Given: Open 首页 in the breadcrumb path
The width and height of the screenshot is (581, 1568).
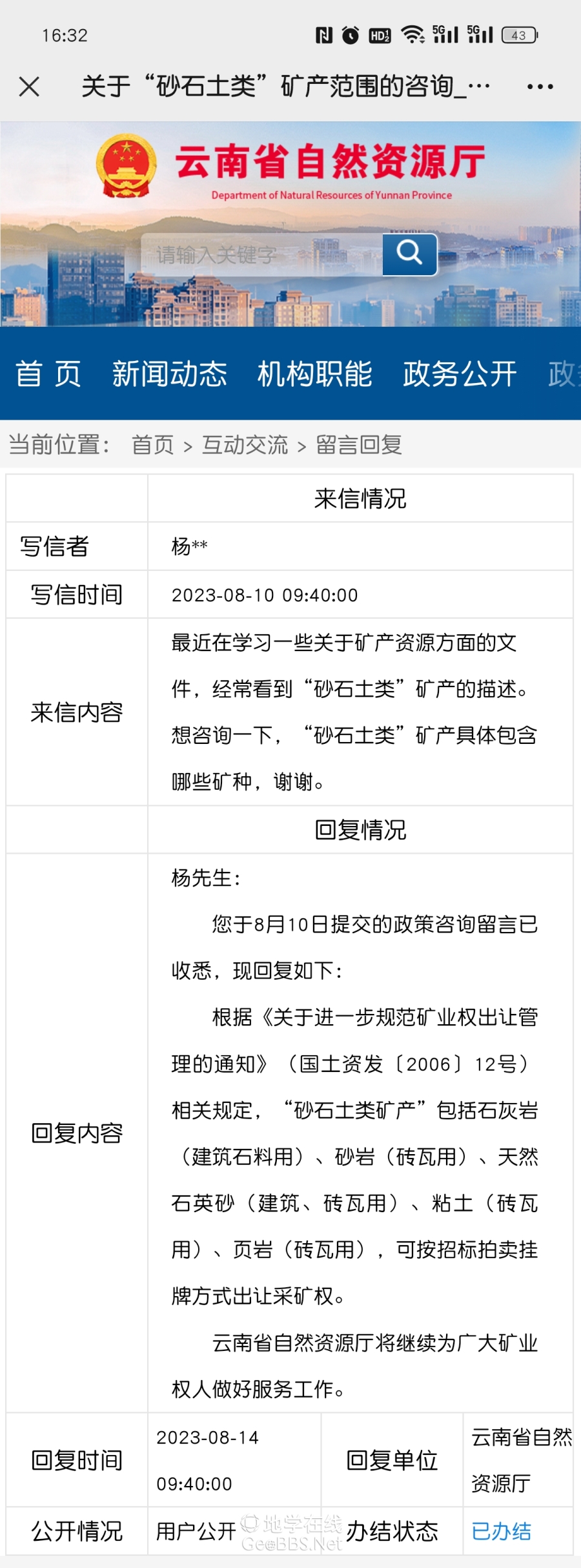Looking at the screenshot, I should 153,445.
